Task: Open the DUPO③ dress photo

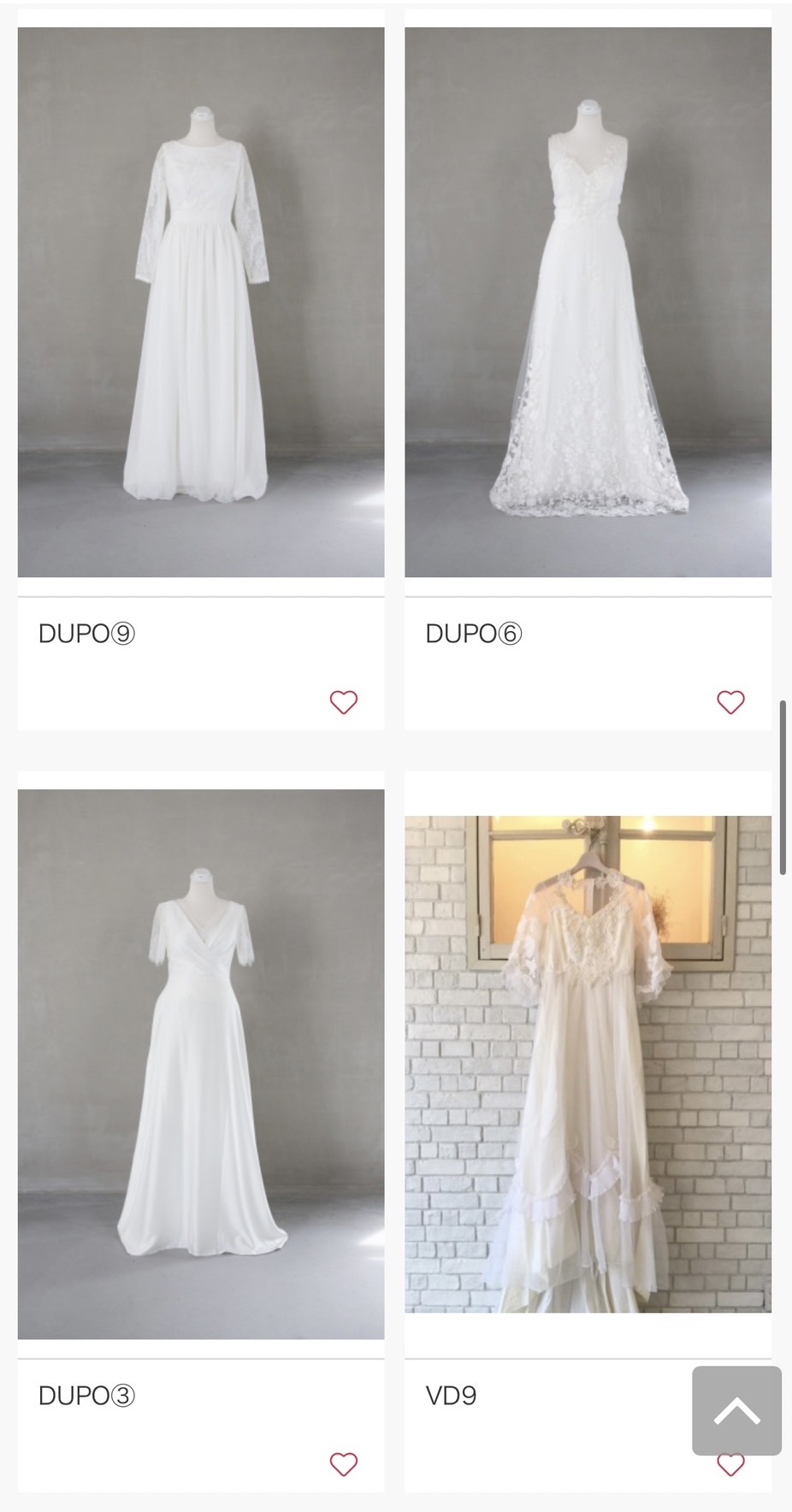Action: [201, 1064]
